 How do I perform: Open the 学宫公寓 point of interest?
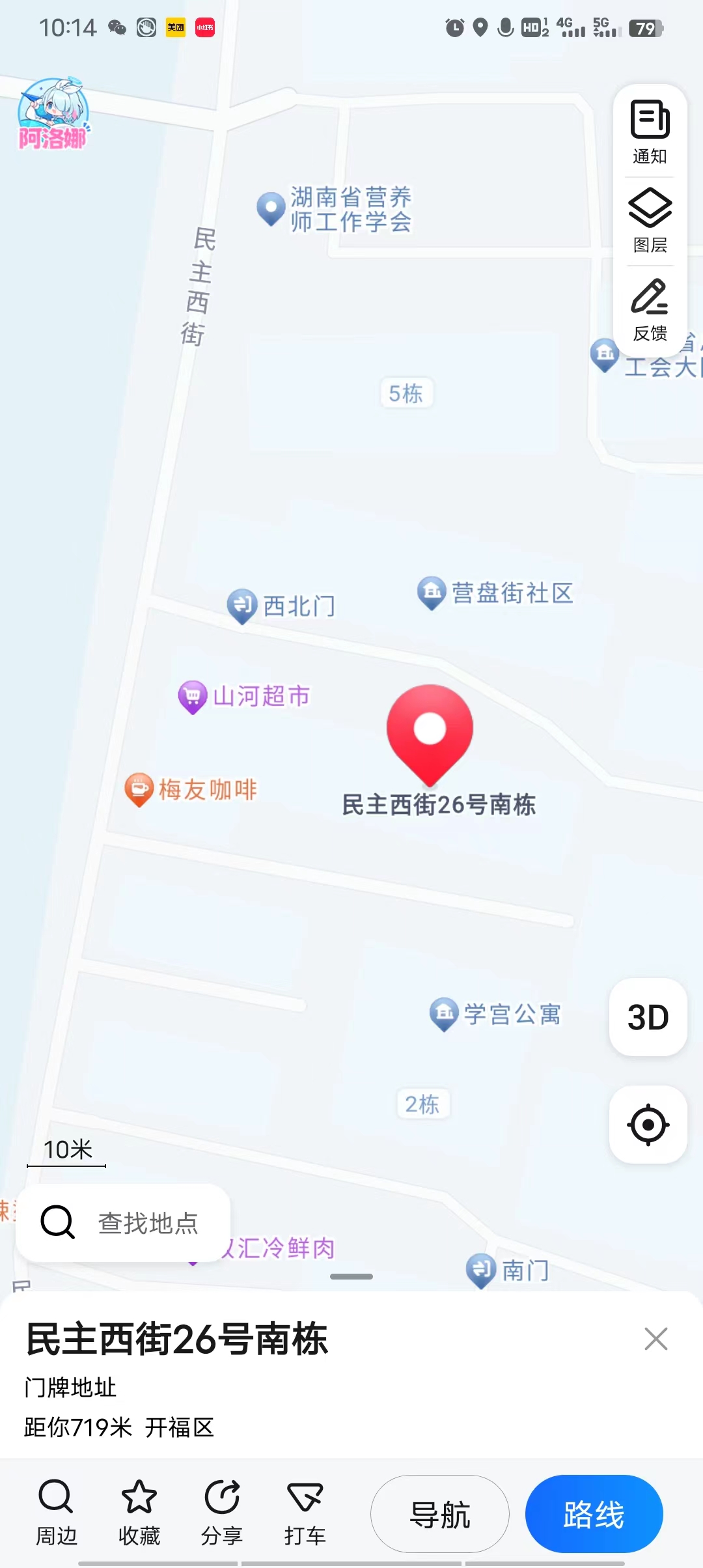click(496, 1014)
